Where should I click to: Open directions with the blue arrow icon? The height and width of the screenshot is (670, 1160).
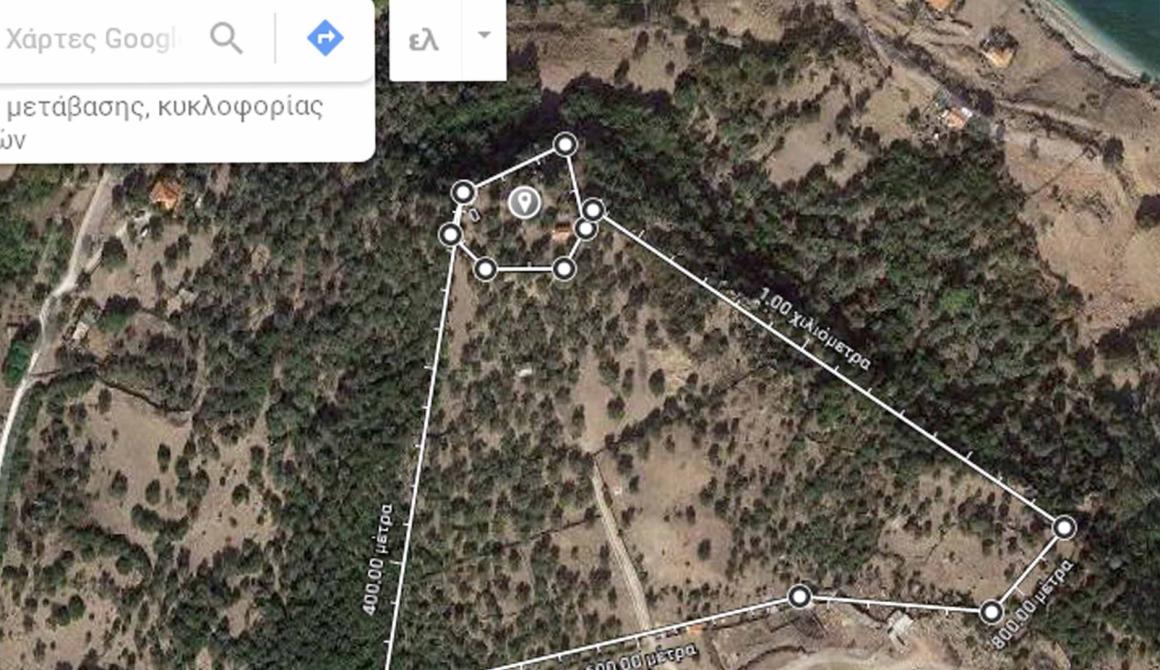[x=324, y=39]
